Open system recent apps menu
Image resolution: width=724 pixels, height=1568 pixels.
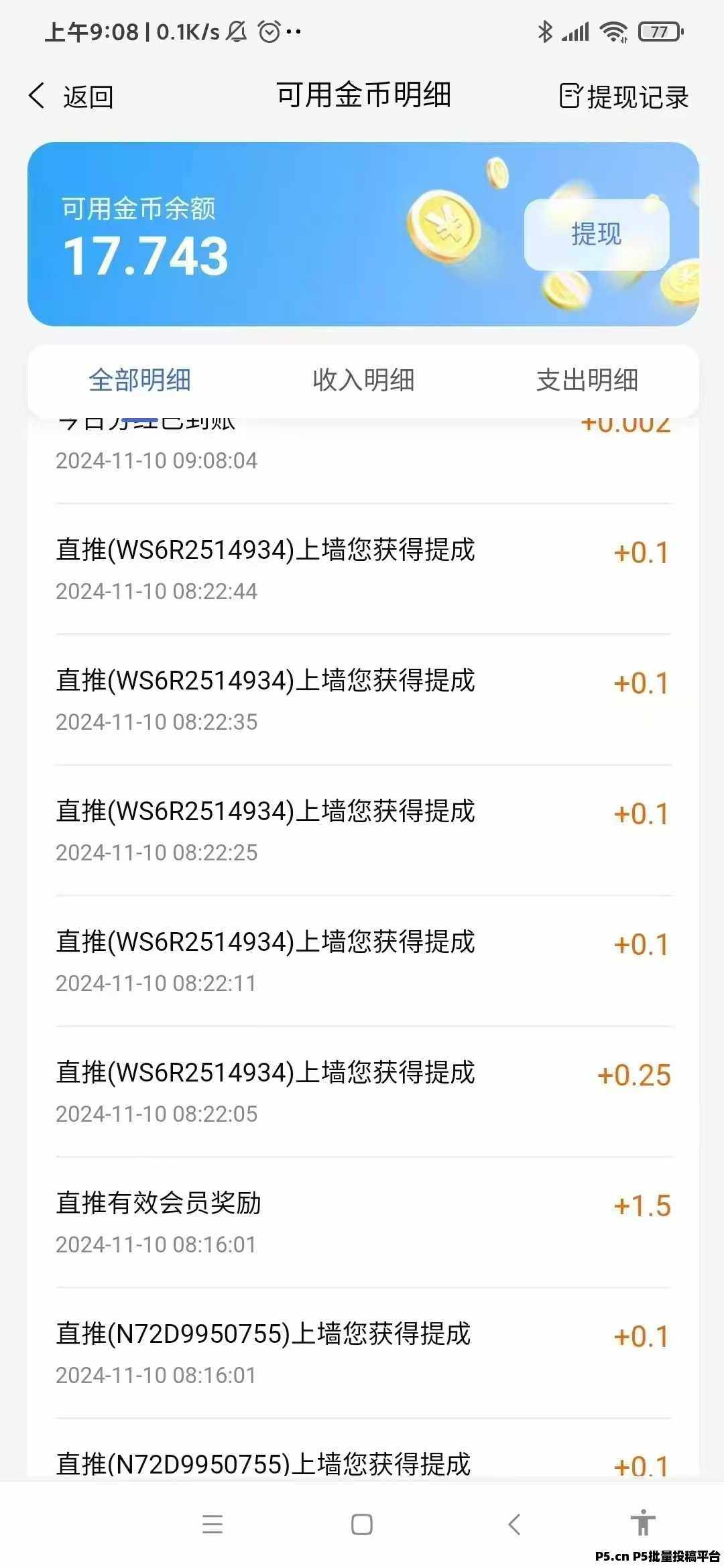[213, 1524]
